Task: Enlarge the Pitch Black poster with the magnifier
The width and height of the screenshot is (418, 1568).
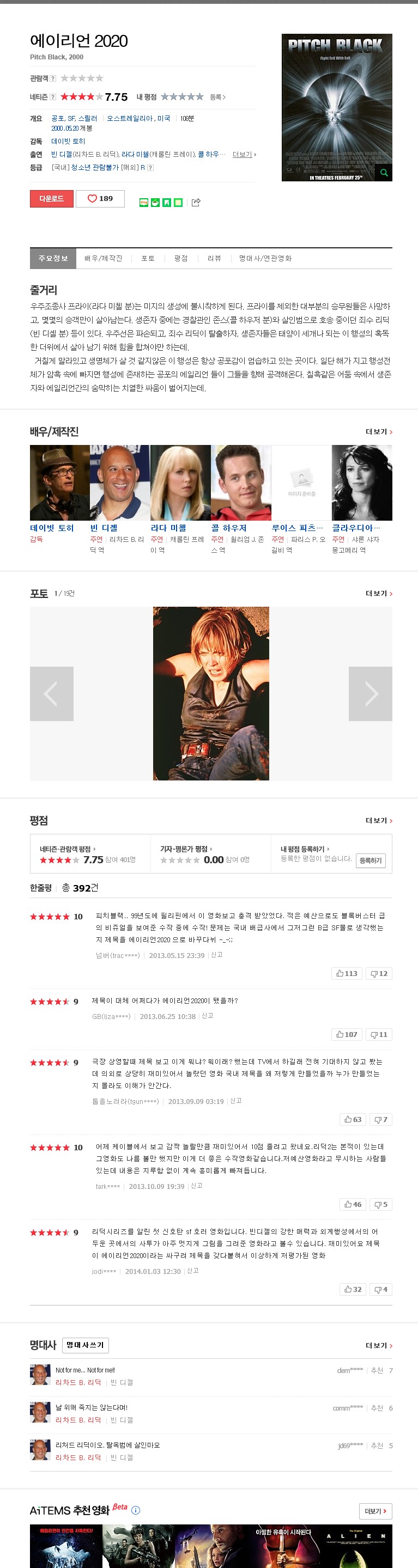Action: 384,173
